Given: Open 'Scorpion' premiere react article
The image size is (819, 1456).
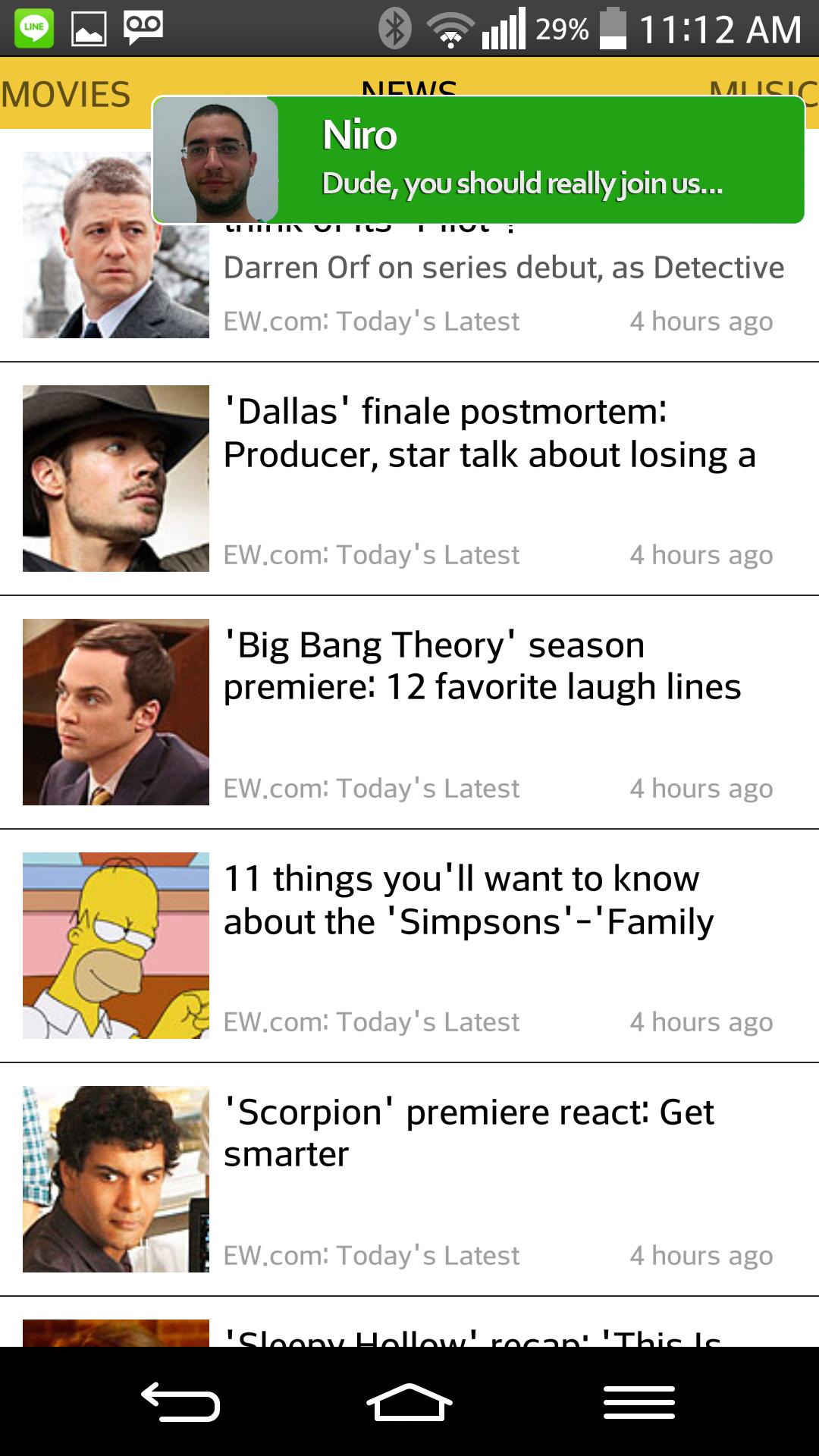Looking at the screenshot, I should pyautogui.click(x=469, y=1133).
